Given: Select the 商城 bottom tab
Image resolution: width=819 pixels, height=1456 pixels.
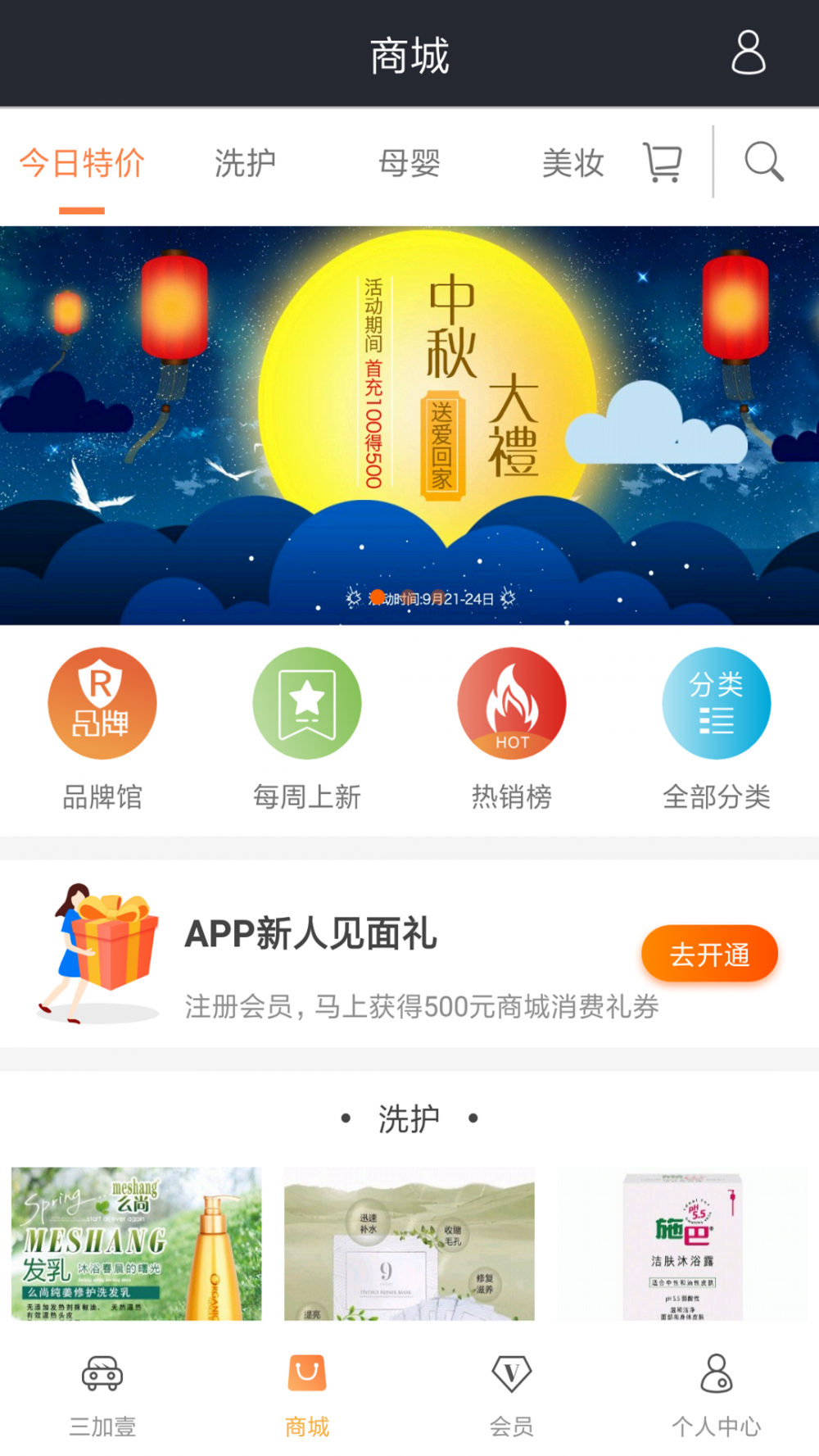Looking at the screenshot, I should point(307,1392).
